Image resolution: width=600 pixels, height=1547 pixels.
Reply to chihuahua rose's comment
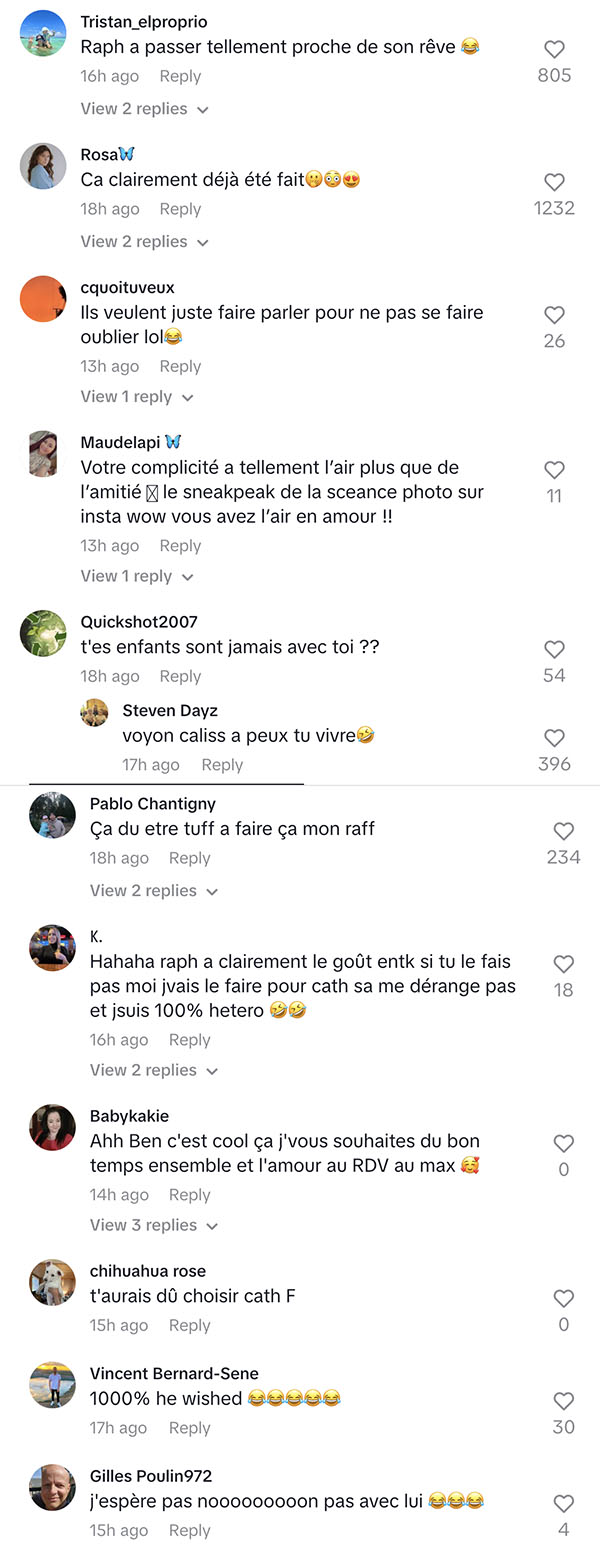coord(189,1325)
